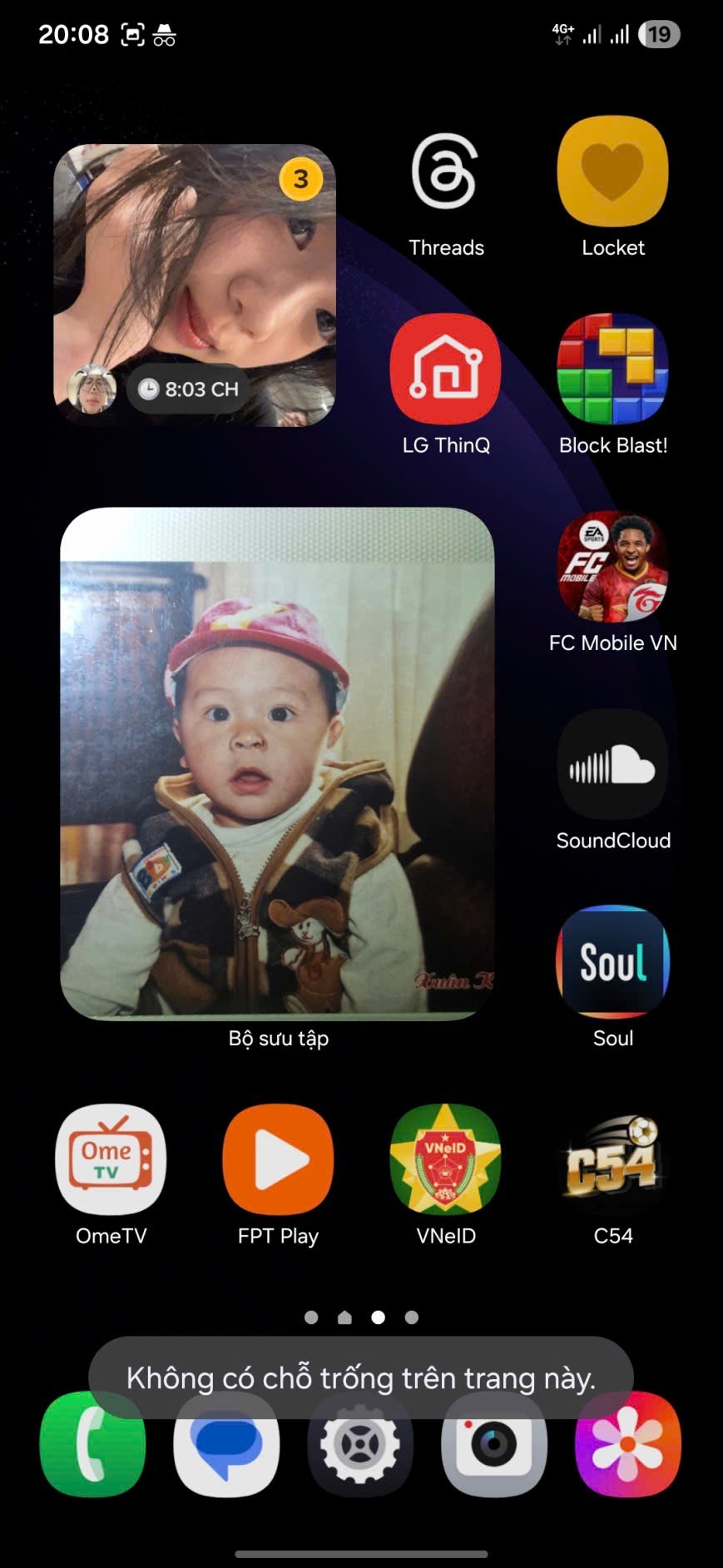723x1568 pixels.
Task: Launch OmeTV
Action: pos(111,1159)
